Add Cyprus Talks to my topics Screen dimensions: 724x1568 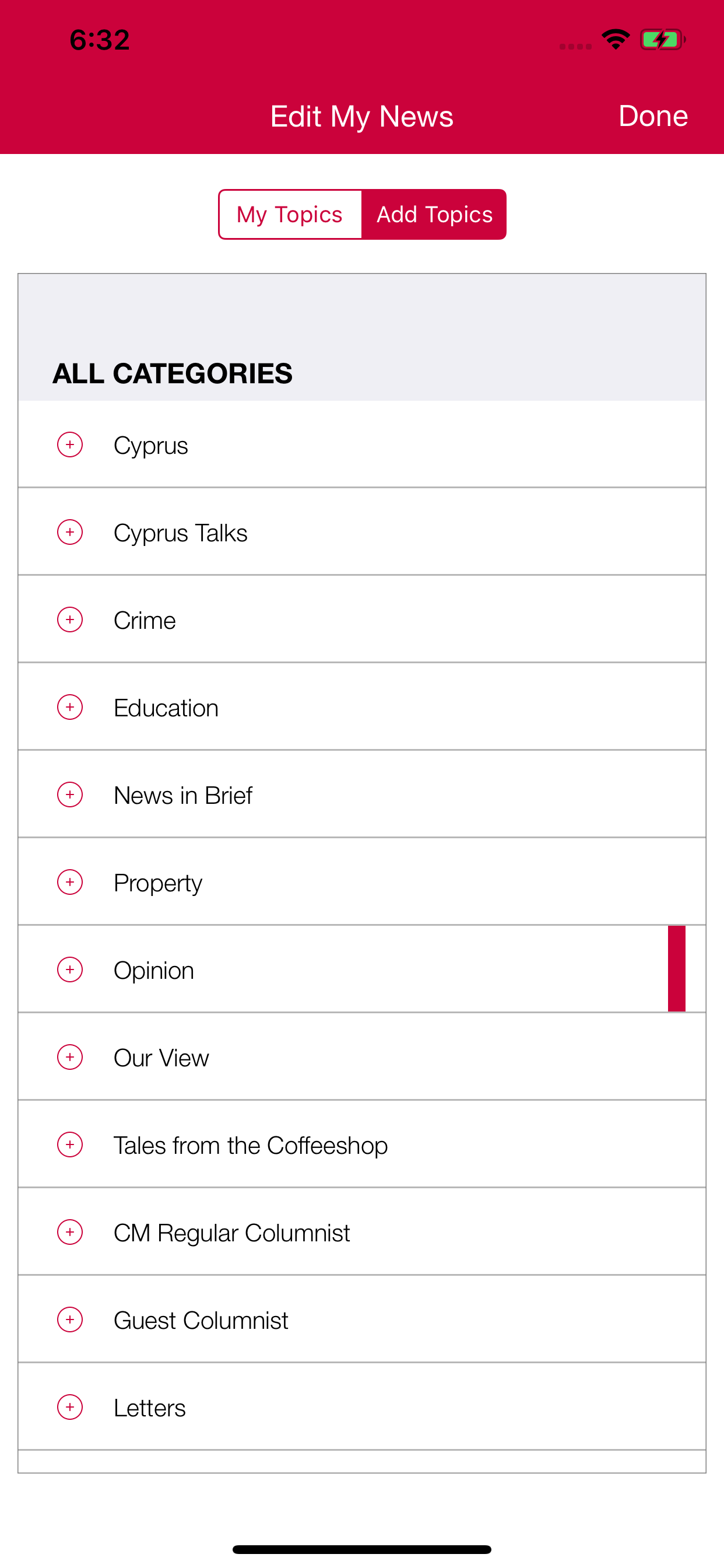click(x=70, y=533)
